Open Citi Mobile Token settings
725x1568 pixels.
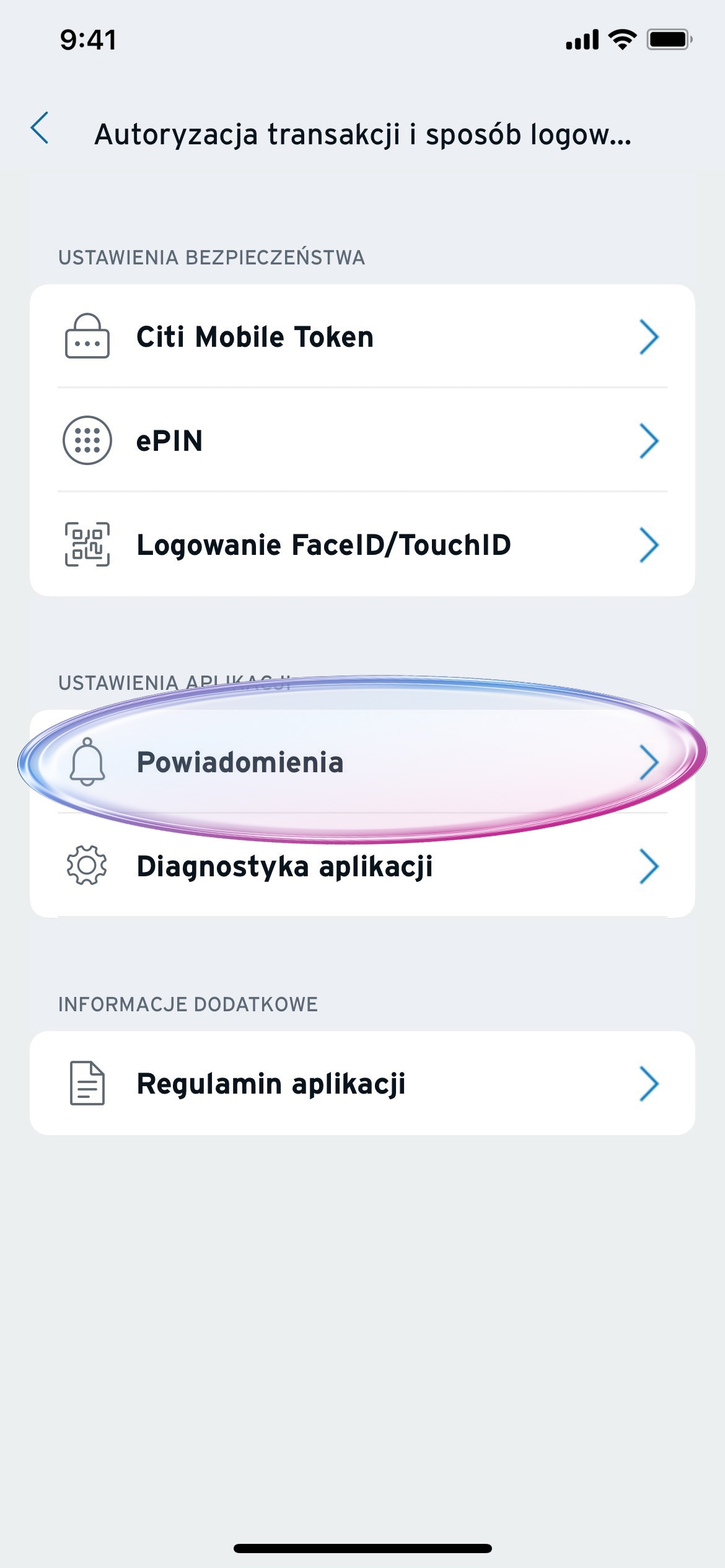[362, 336]
